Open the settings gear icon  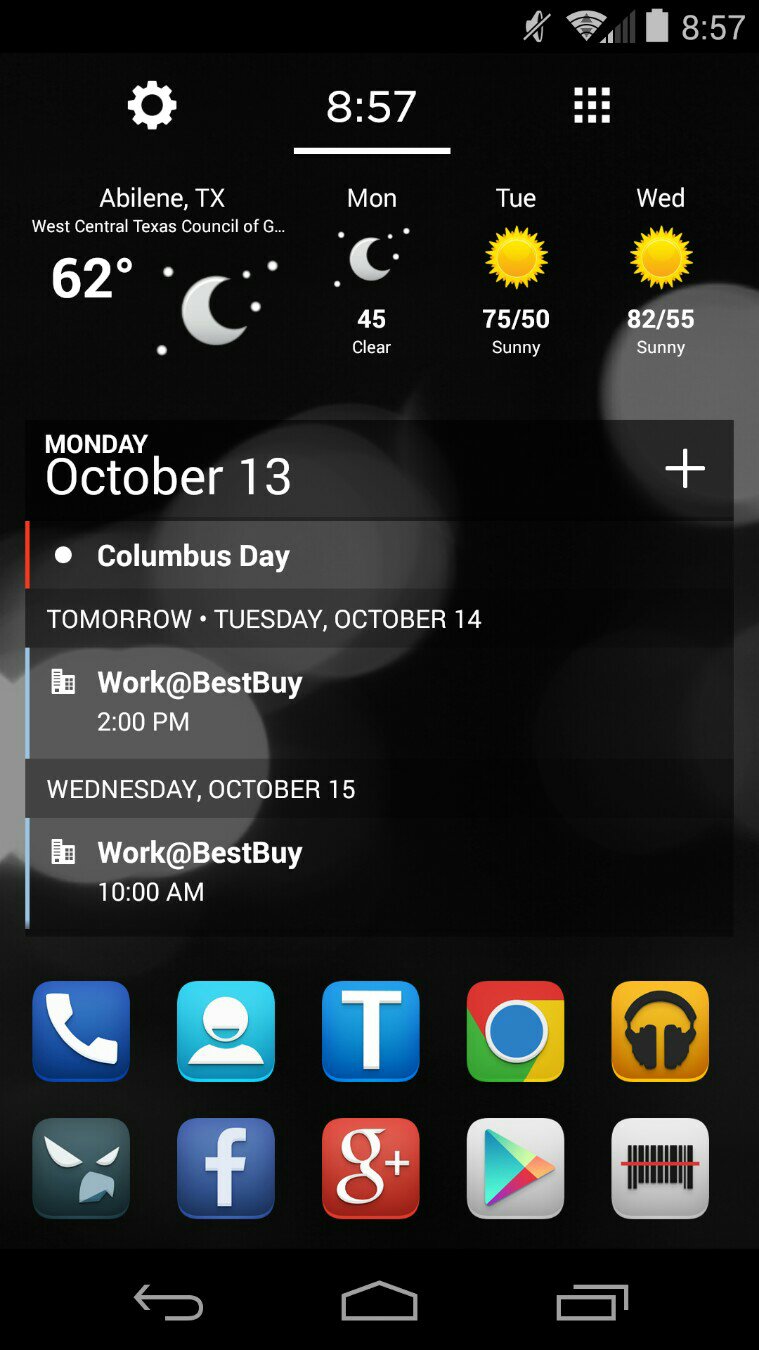click(x=152, y=106)
